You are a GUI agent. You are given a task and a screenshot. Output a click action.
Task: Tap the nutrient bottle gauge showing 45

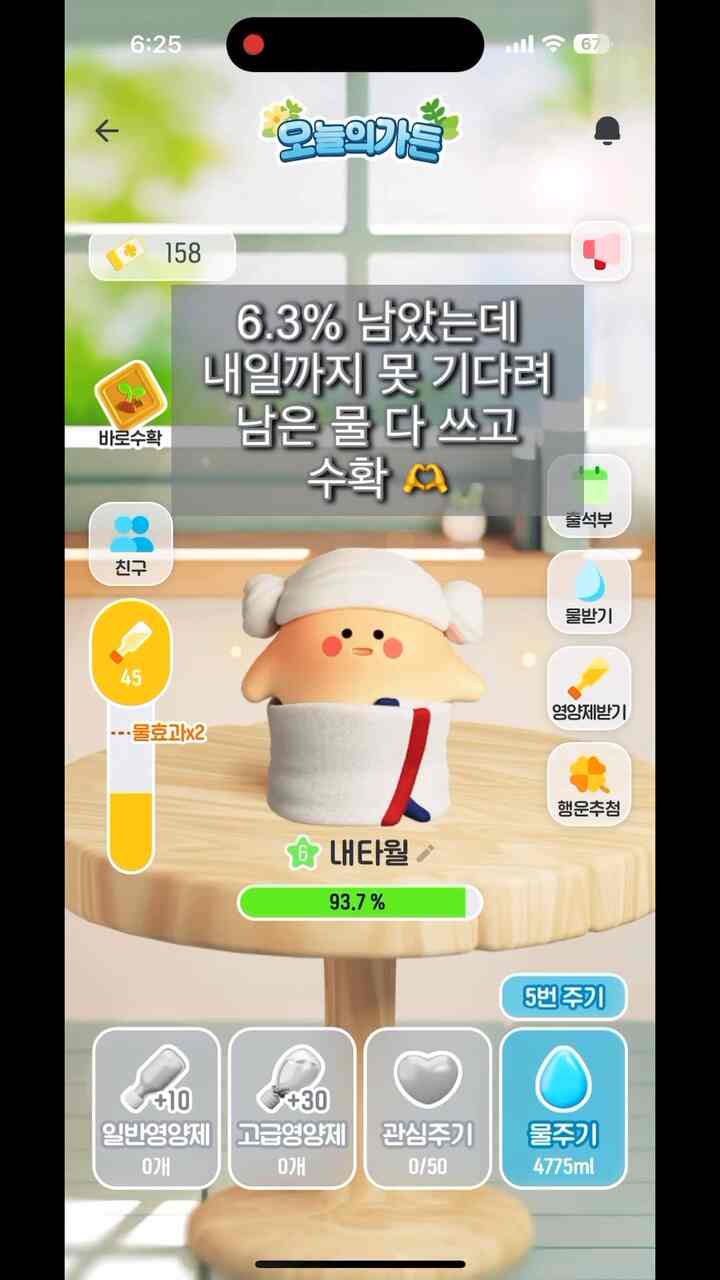click(131, 650)
